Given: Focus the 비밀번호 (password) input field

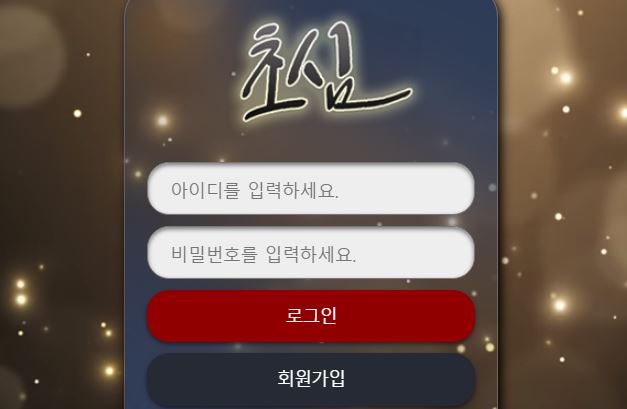Looking at the screenshot, I should click(x=310, y=253).
